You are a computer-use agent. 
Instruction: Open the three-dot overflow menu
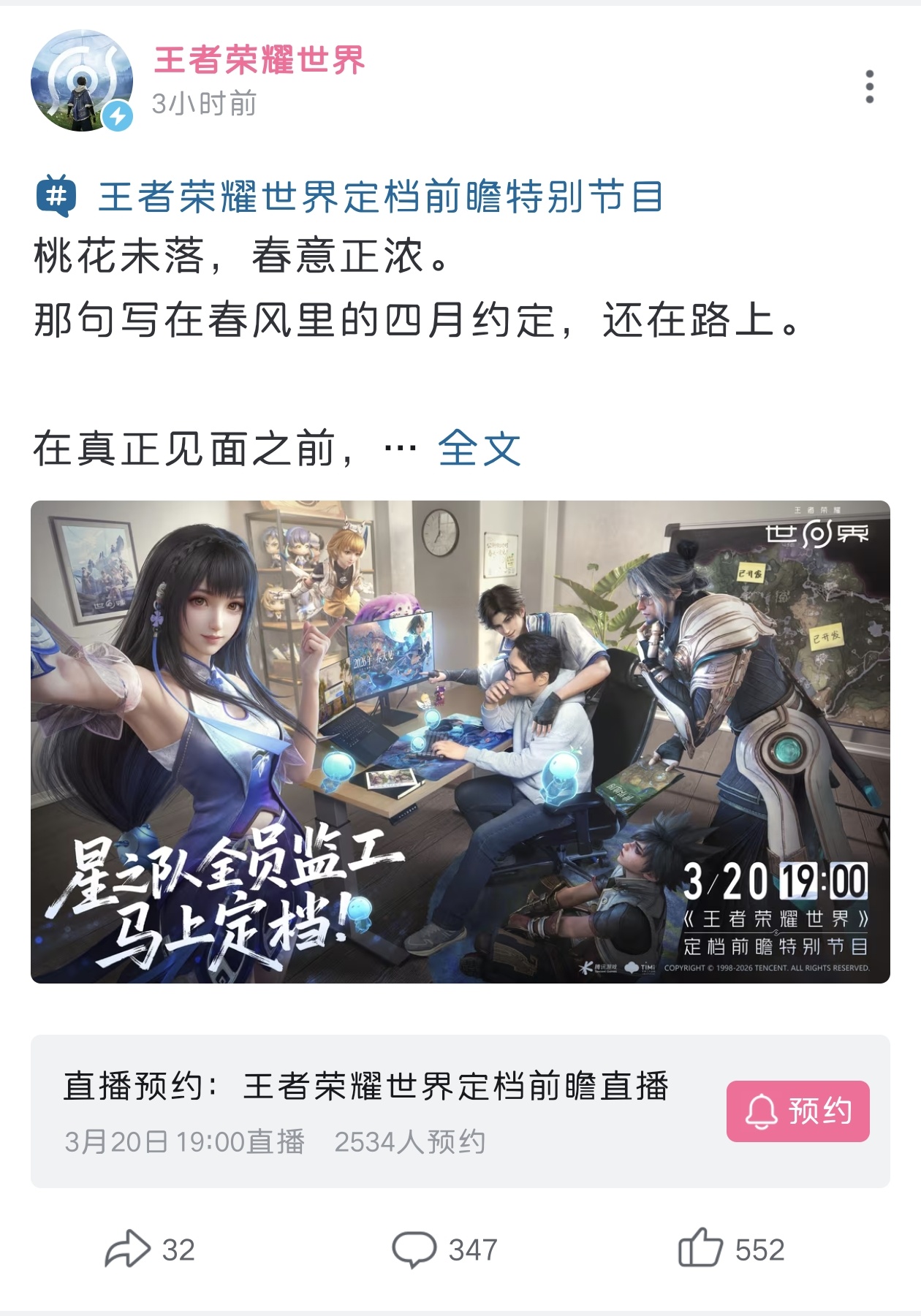[x=869, y=87]
